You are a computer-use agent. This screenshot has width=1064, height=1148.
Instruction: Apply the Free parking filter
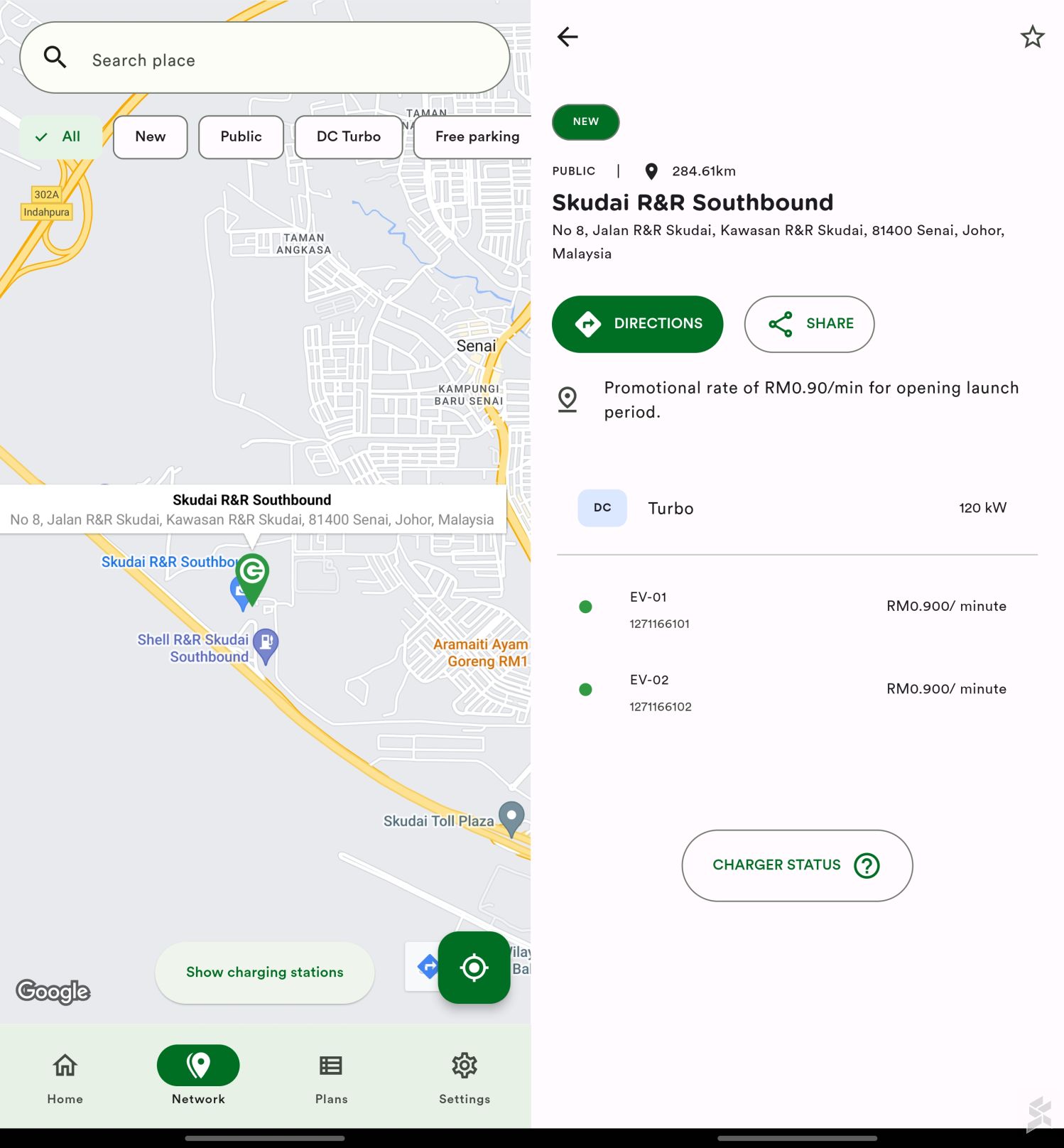476,136
